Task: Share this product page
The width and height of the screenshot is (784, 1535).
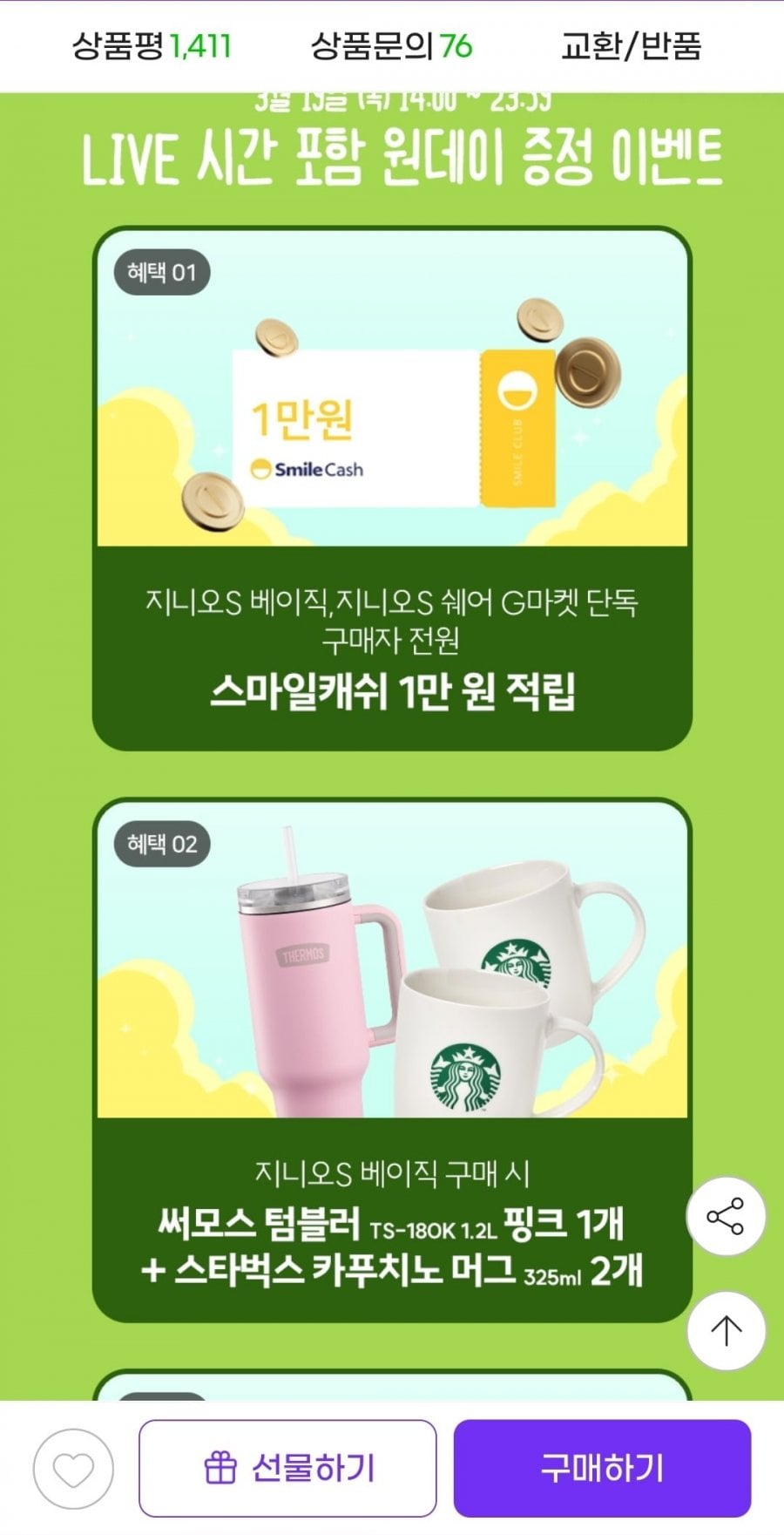Action: point(726,1216)
